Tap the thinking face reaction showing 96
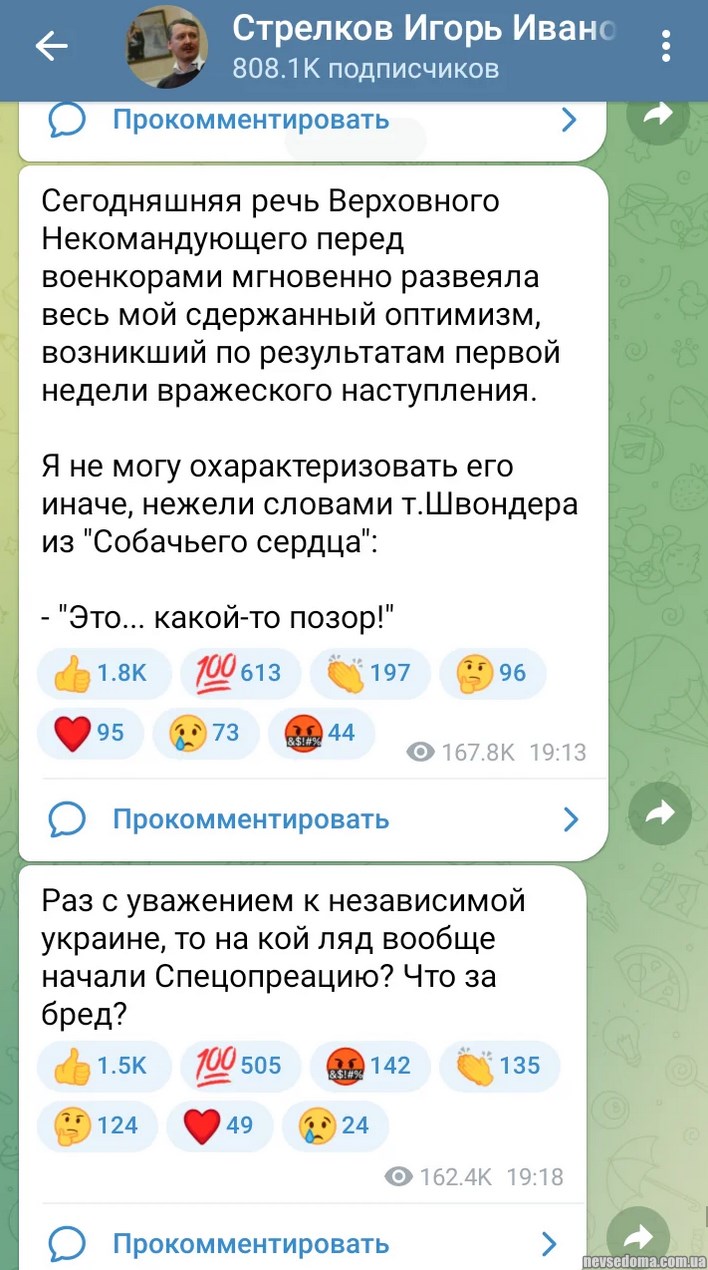 (x=494, y=673)
